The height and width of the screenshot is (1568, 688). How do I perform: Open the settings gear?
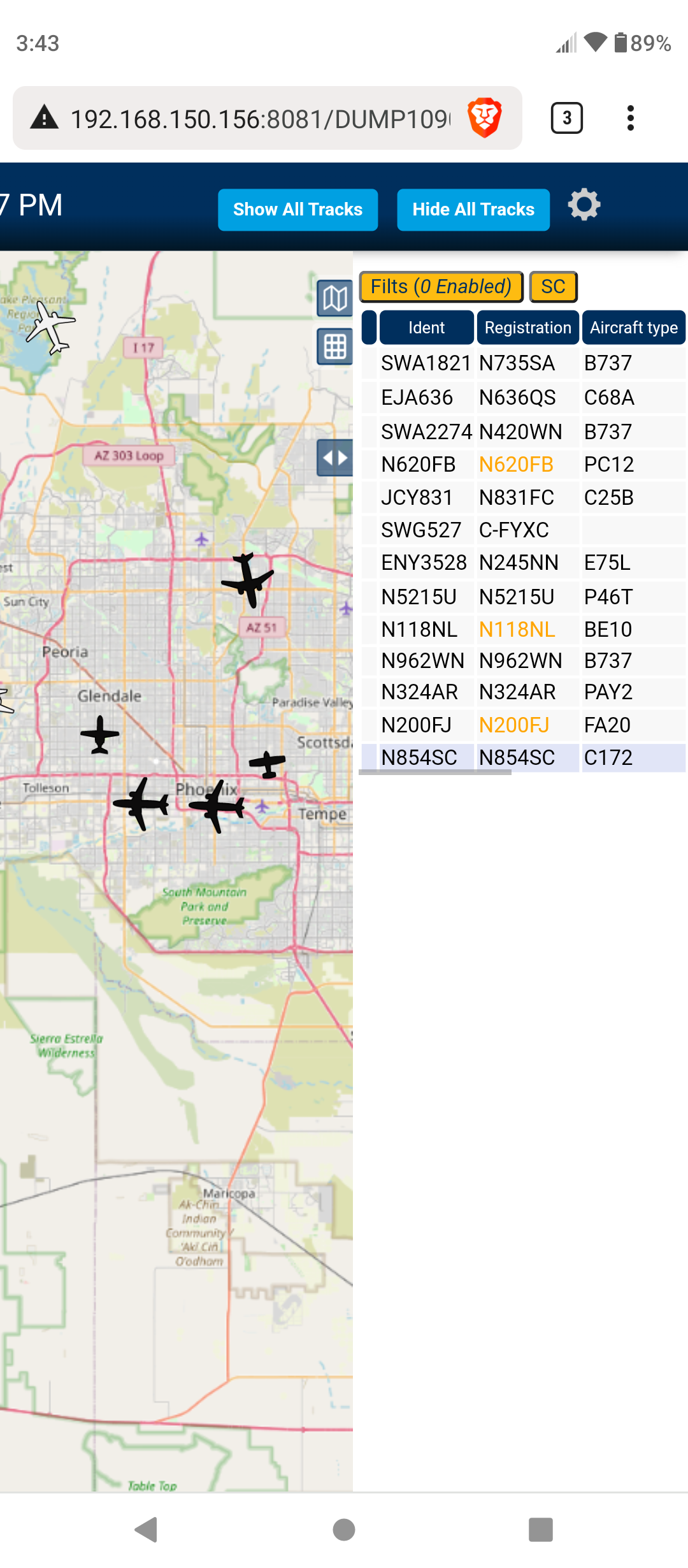click(x=584, y=205)
